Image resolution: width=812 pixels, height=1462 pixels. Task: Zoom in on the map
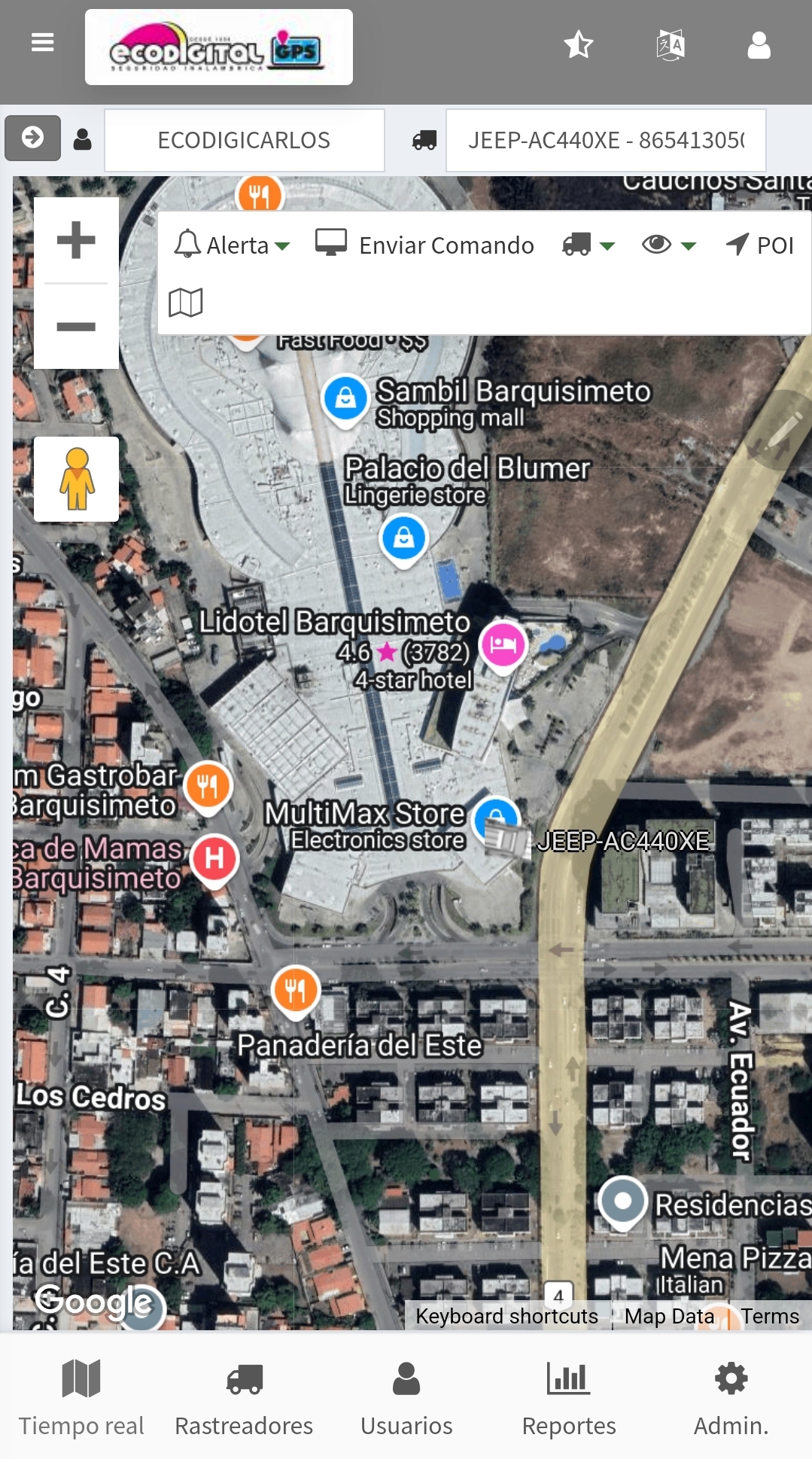click(x=76, y=241)
